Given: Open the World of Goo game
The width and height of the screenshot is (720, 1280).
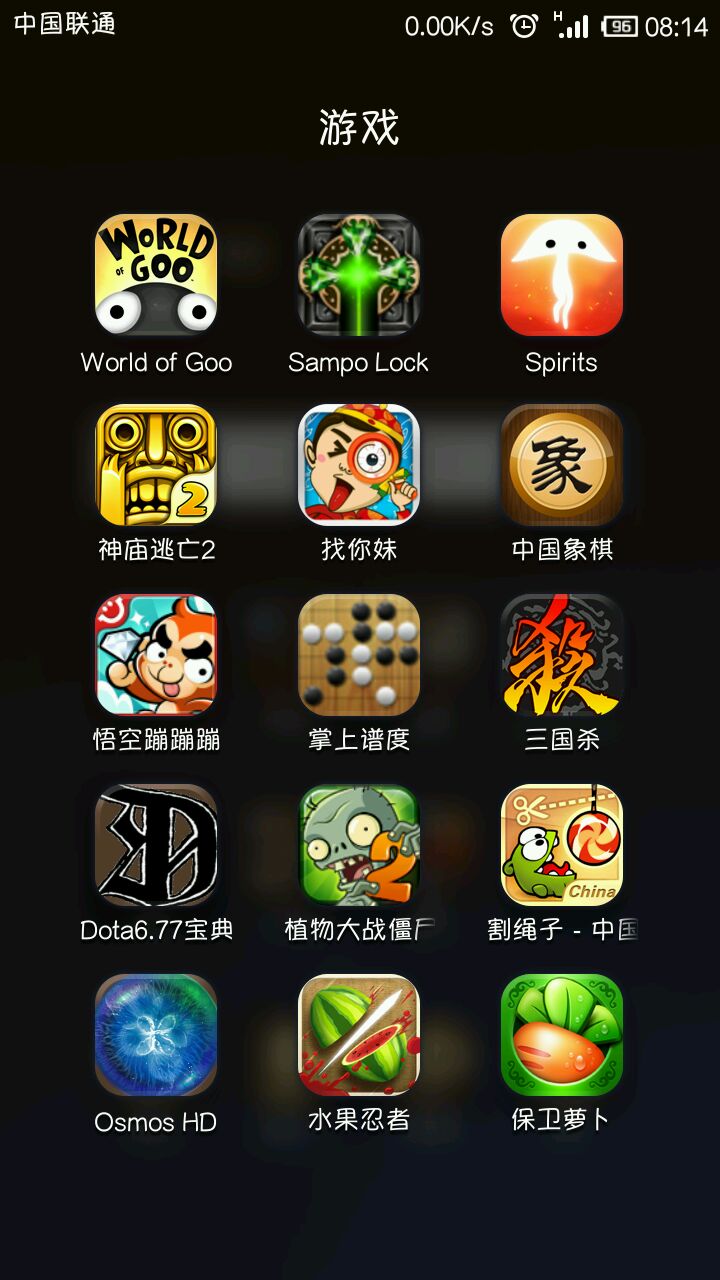Looking at the screenshot, I should tap(156, 275).
